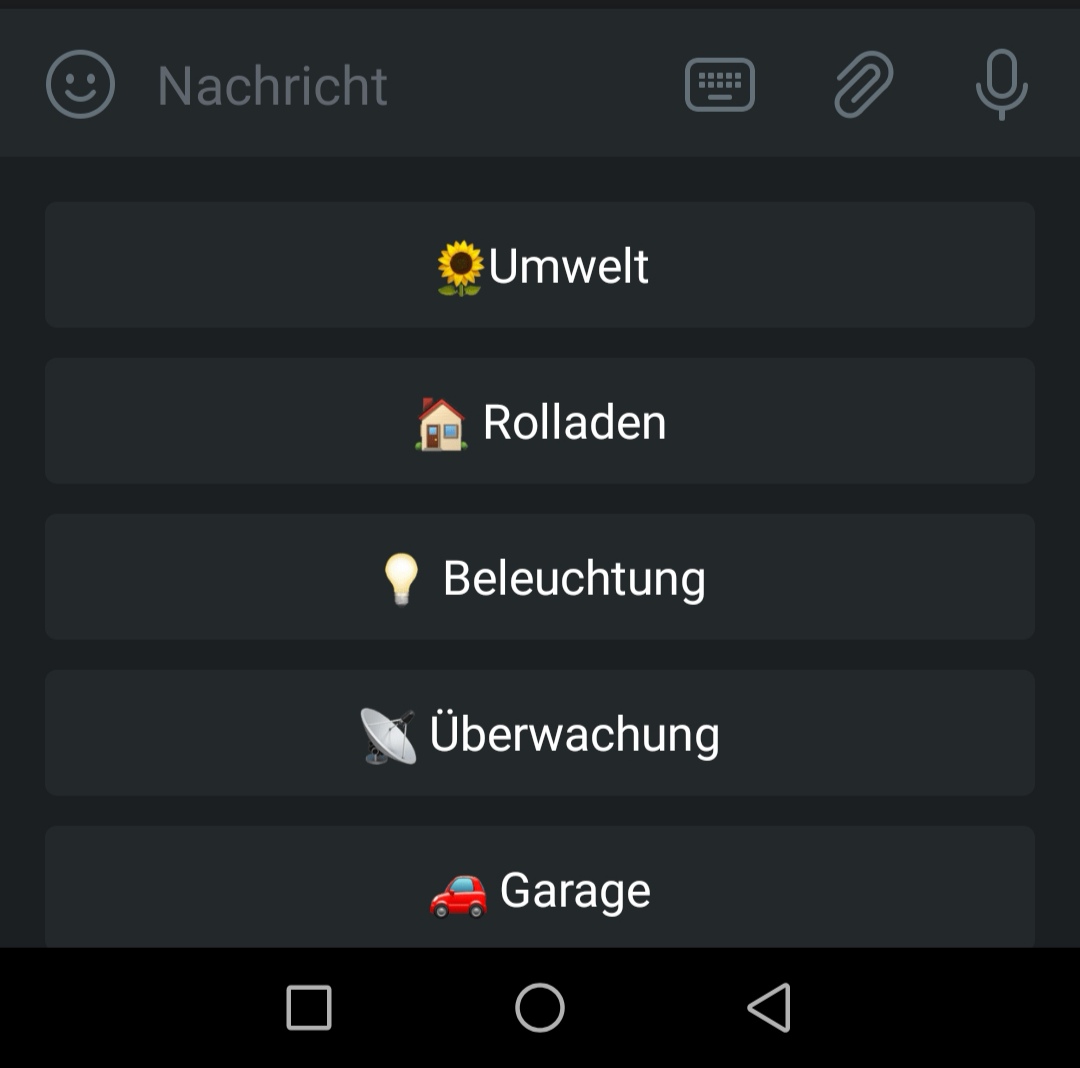Select the Garage button

(x=540, y=888)
